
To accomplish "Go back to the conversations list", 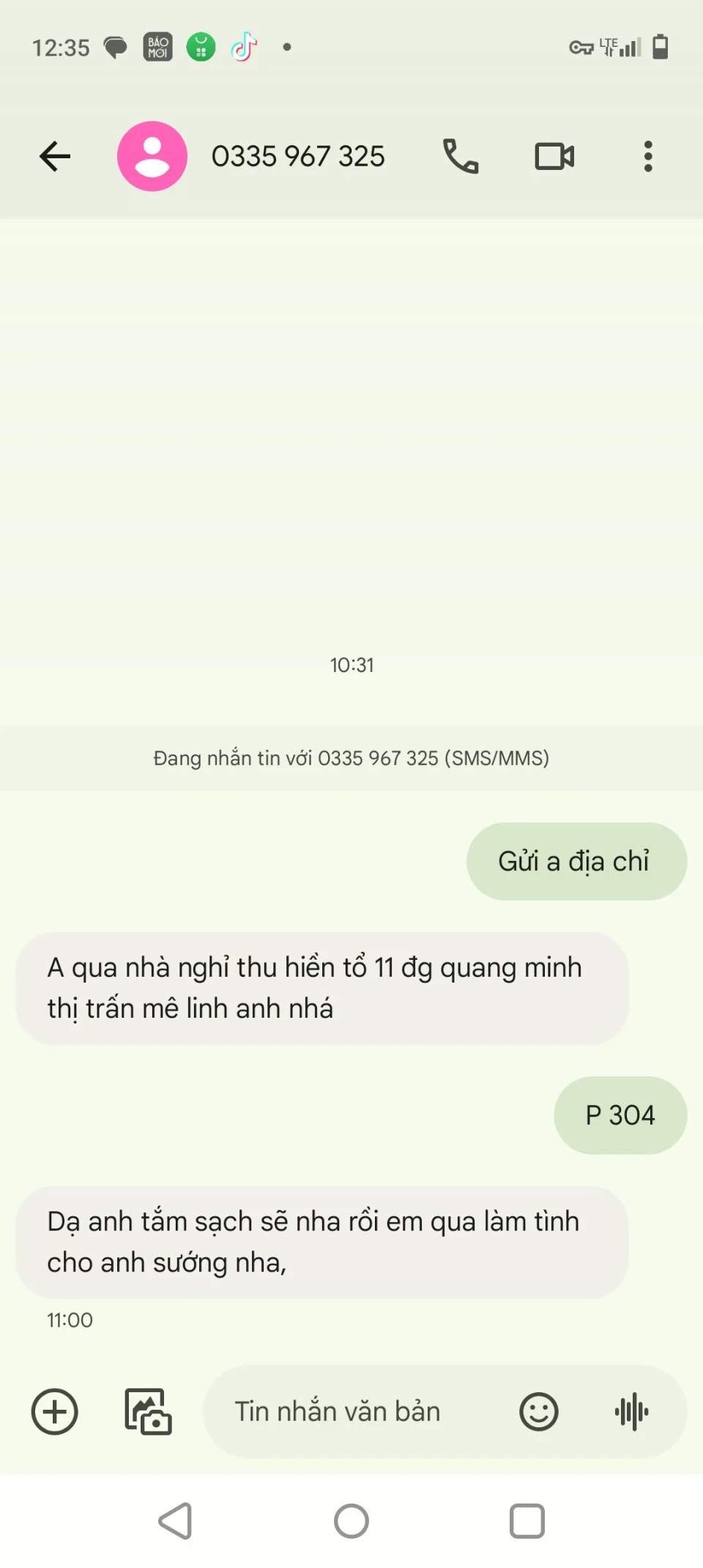I will (x=55, y=156).
